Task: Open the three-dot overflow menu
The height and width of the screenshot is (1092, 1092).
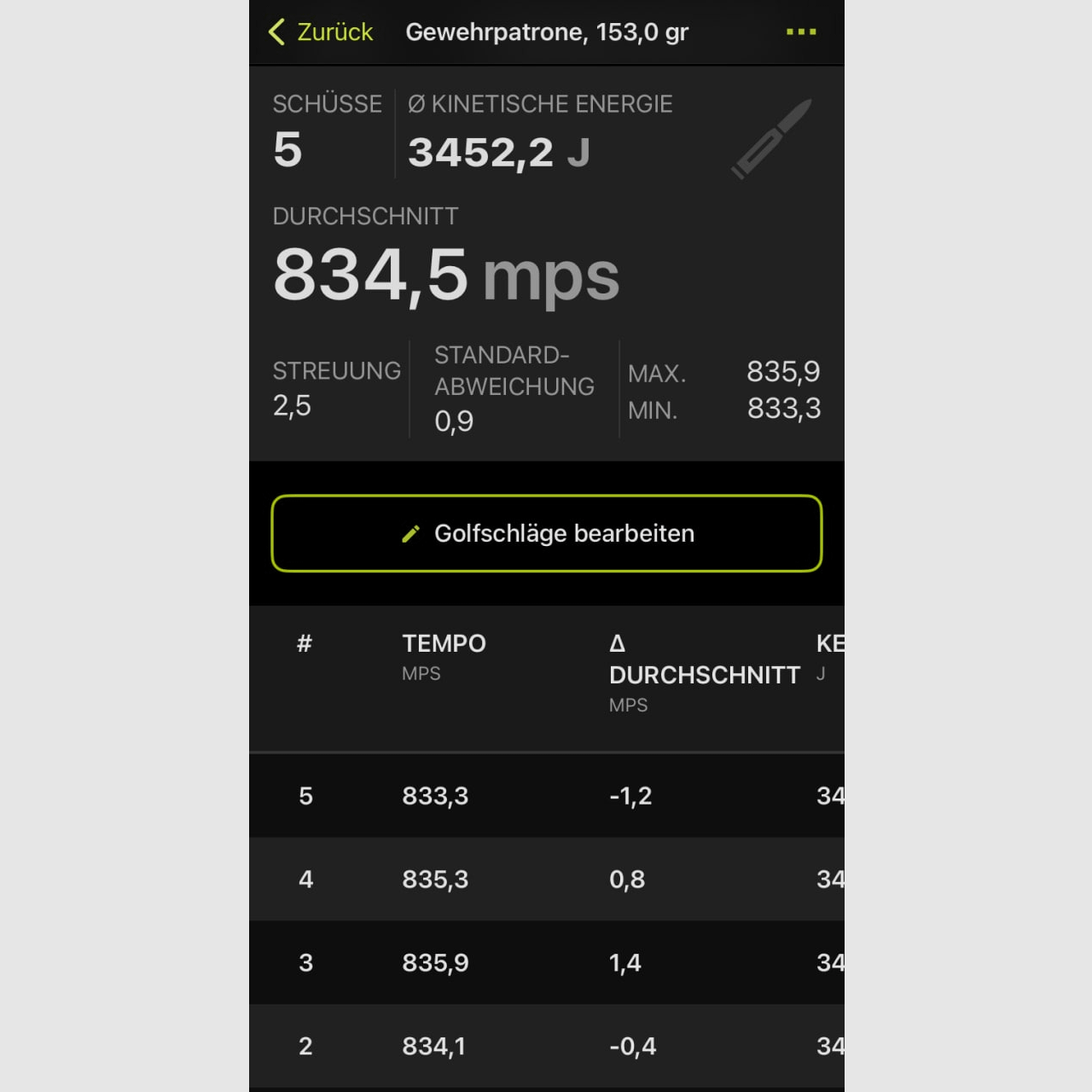Action: point(801,32)
